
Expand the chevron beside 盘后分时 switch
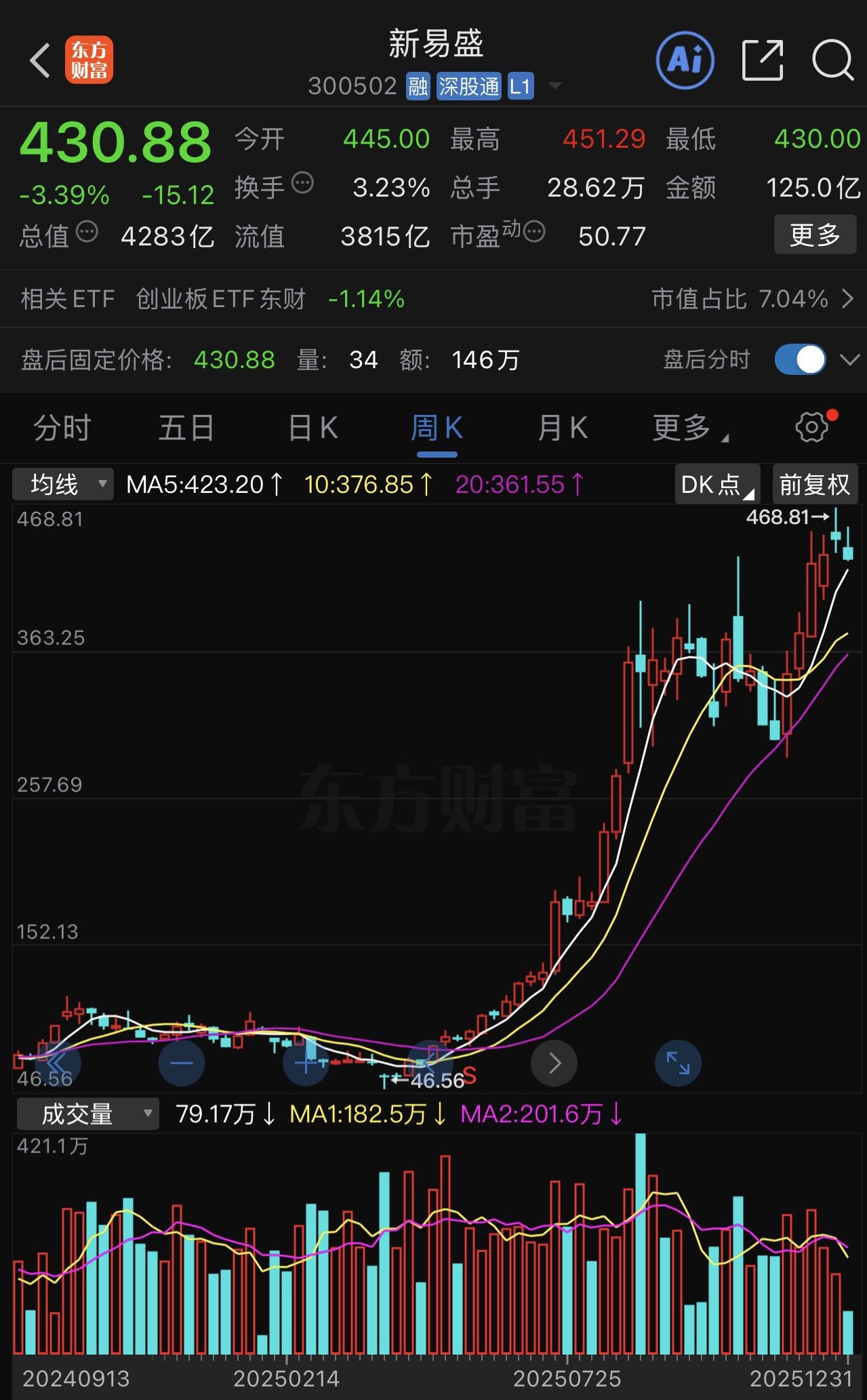pos(850,359)
